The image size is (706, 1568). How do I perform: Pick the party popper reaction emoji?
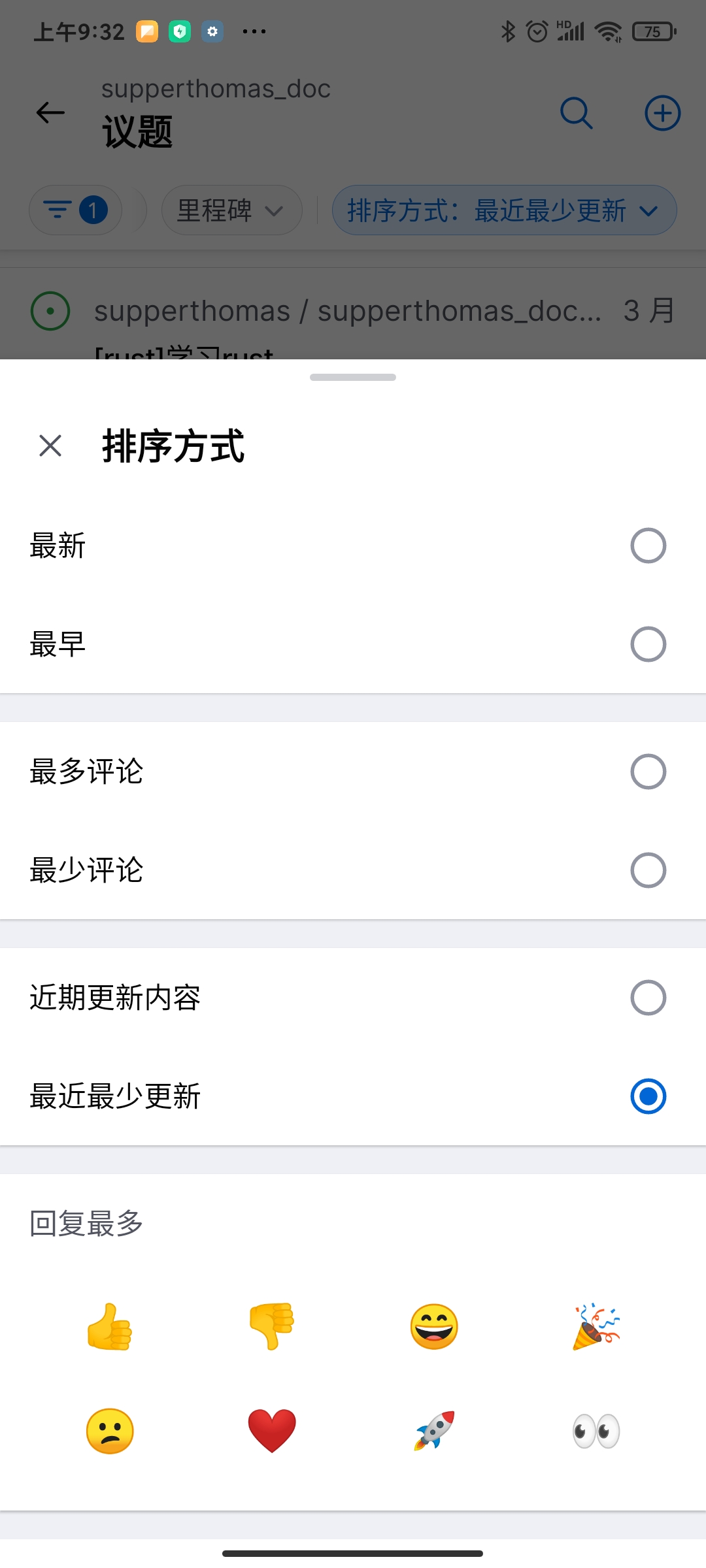[595, 1325]
